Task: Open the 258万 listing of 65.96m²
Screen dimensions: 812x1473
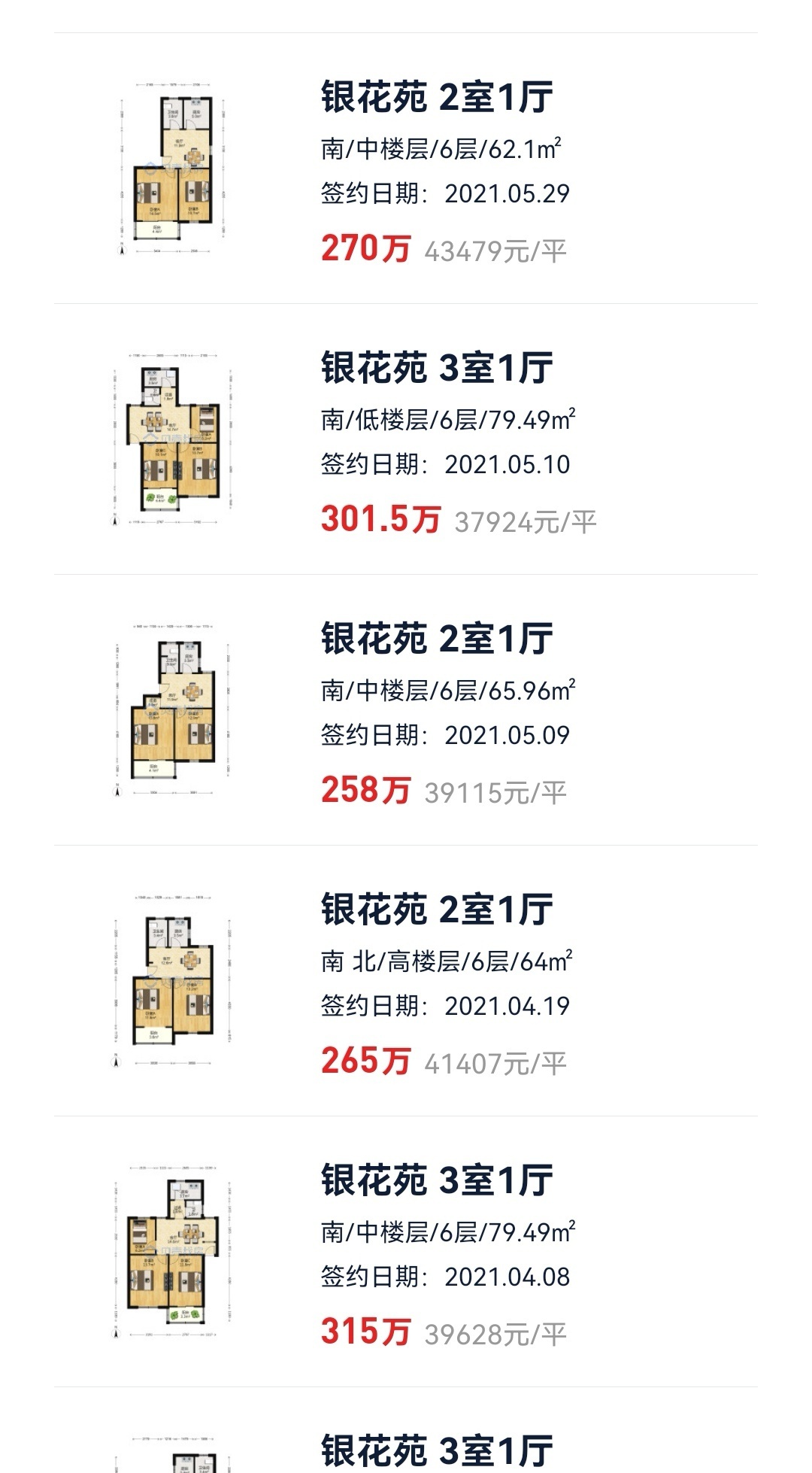Action: tap(437, 639)
